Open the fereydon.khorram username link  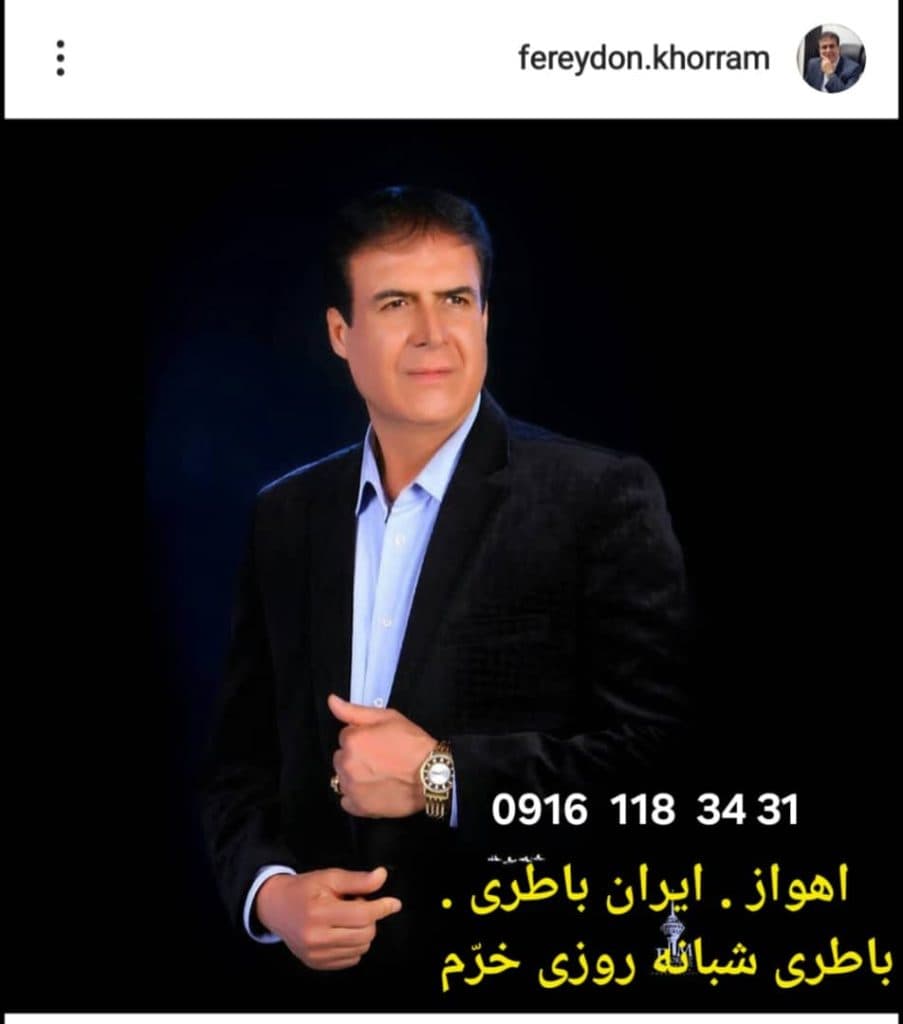(x=645, y=55)
